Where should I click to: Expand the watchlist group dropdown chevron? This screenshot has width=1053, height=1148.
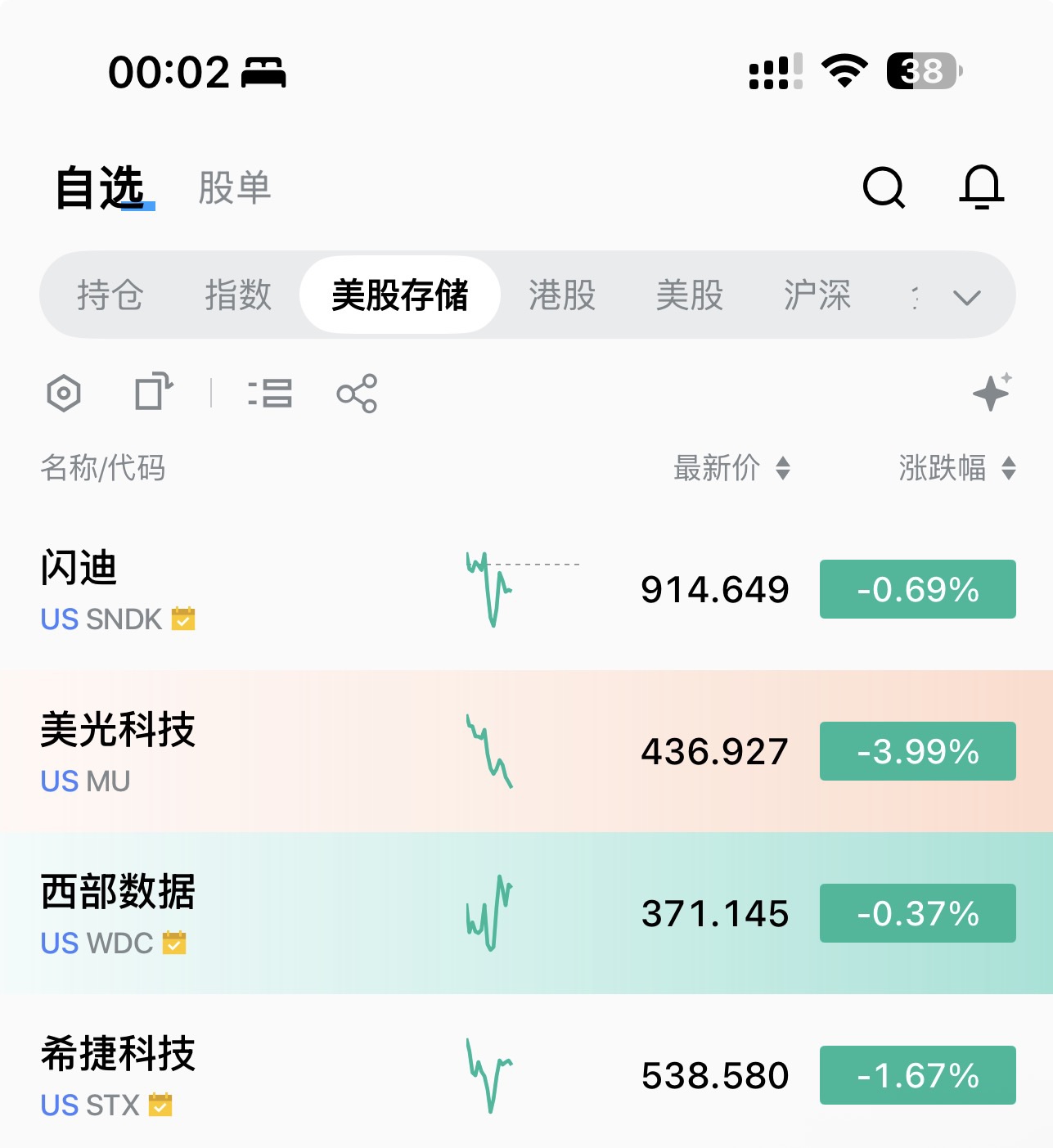point(967,297)
